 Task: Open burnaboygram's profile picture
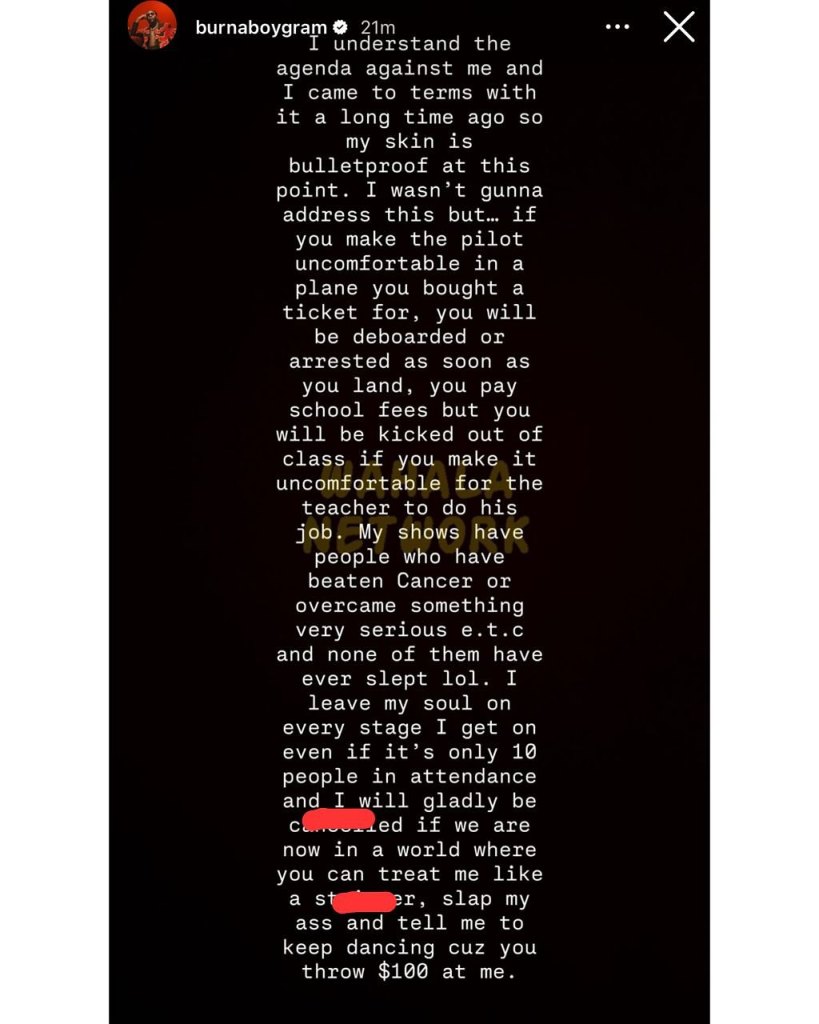152,26
